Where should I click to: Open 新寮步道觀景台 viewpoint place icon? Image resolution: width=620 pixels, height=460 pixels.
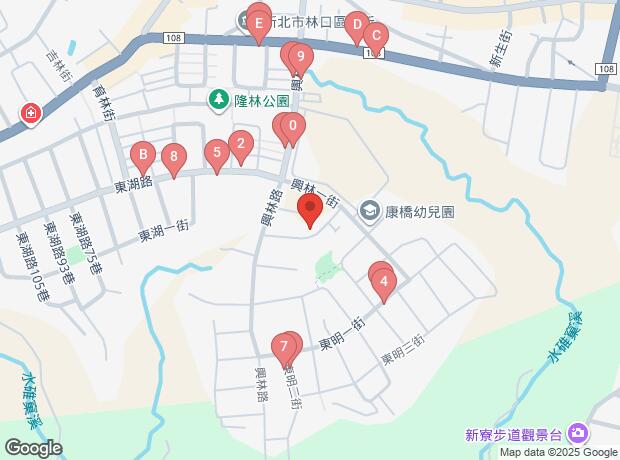pos(577,434)
